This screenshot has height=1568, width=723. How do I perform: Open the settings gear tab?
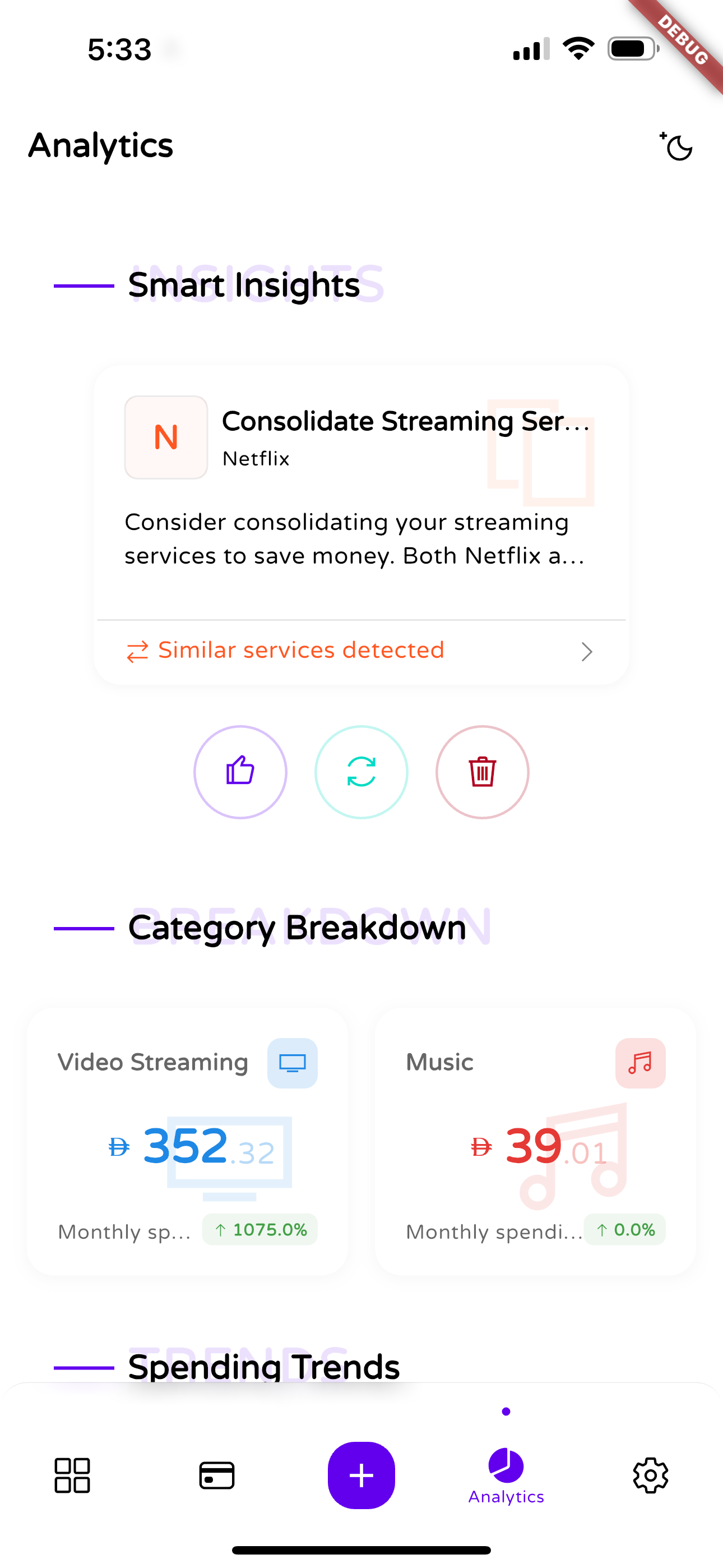651,1475
